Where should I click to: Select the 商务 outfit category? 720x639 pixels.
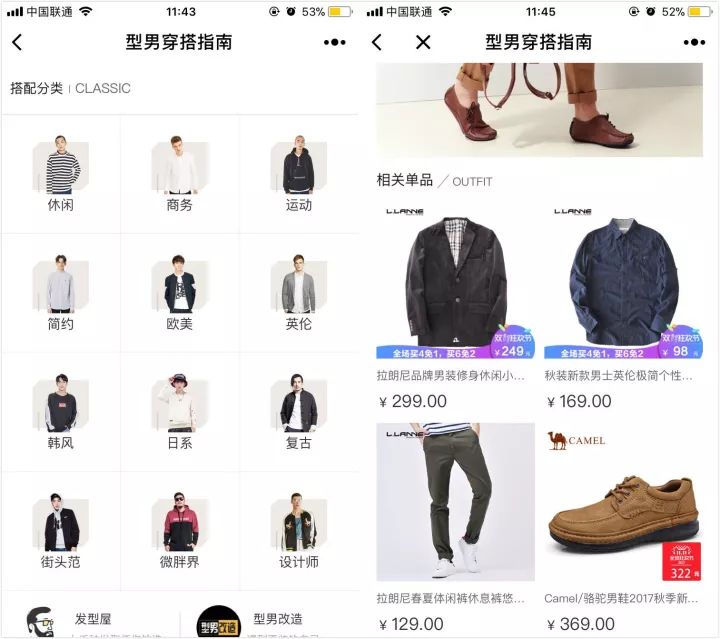(x=180, y=174)
